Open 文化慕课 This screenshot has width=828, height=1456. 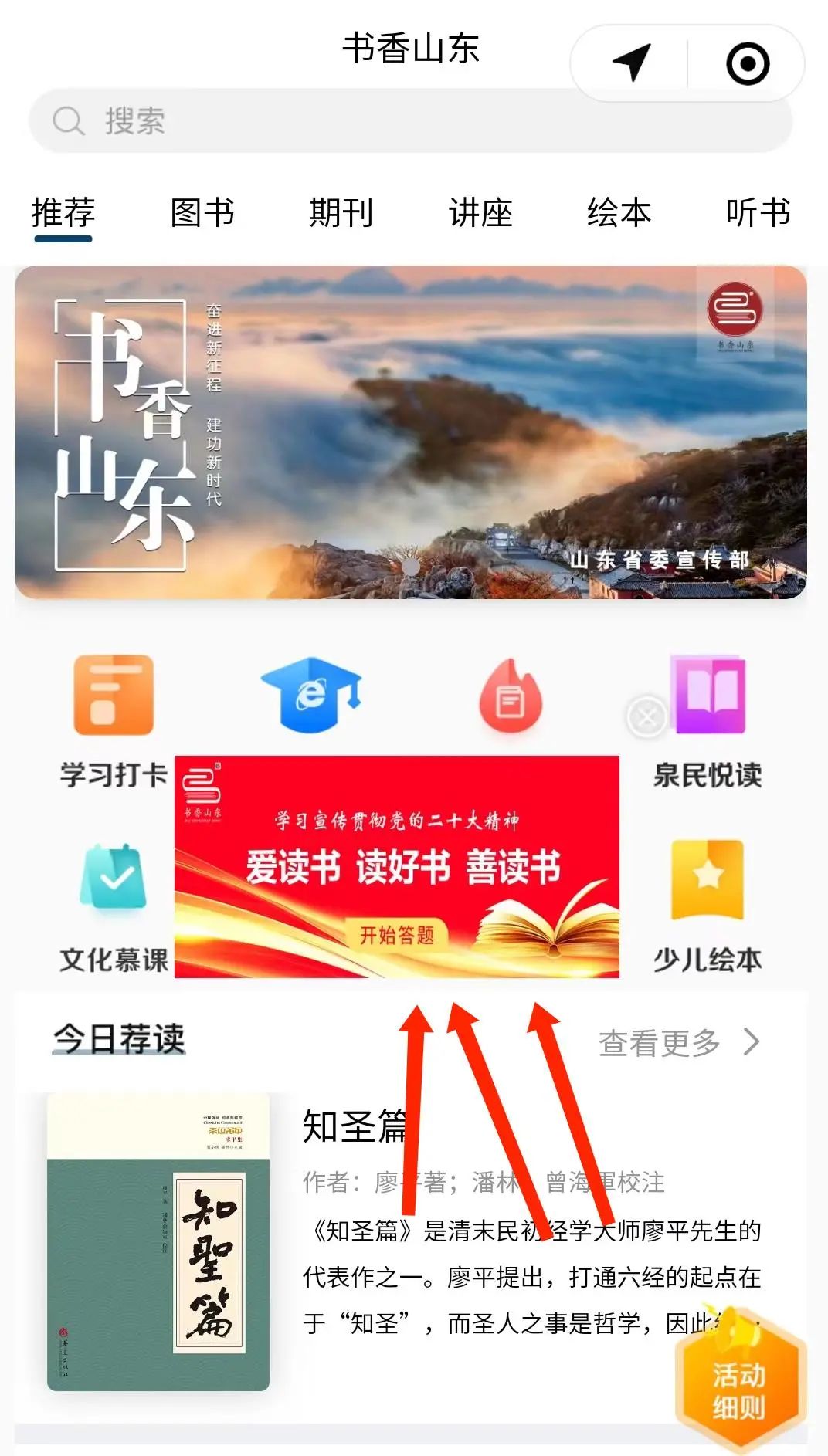click(x=114, y=905)
